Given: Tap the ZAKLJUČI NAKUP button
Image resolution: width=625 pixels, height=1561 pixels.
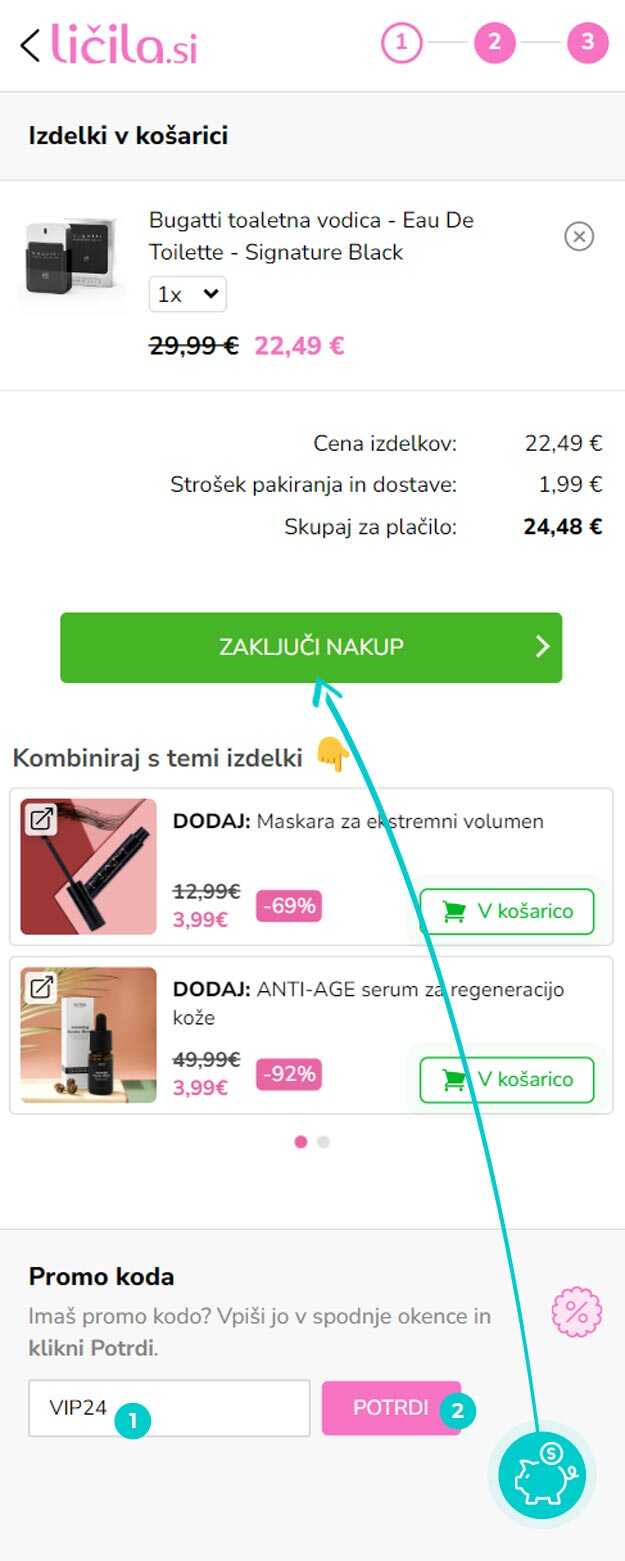Looking at the screenshot, I should [311, 647].
